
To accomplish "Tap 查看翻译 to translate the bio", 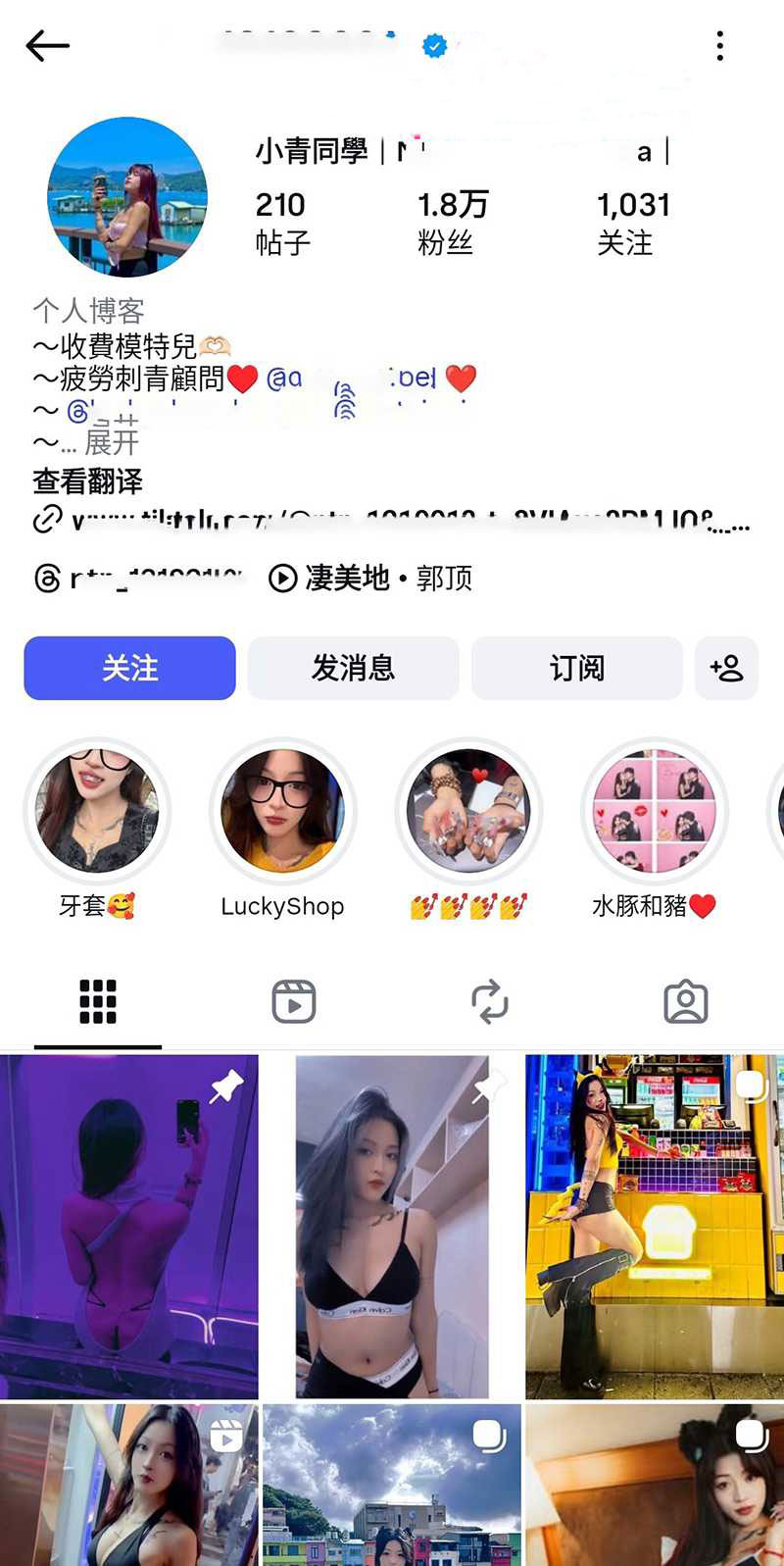I will pyautogui.click(x=88, y=481).
